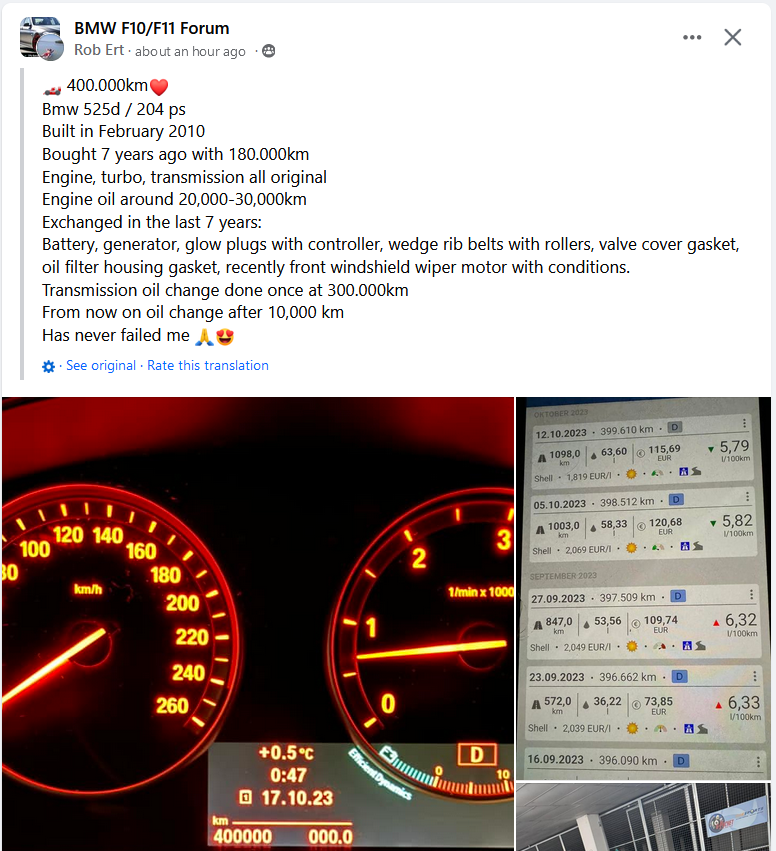Screen dimensions: 776x851
Task: Open the fuel log screenshot photo
Action: tap(643, 588)
